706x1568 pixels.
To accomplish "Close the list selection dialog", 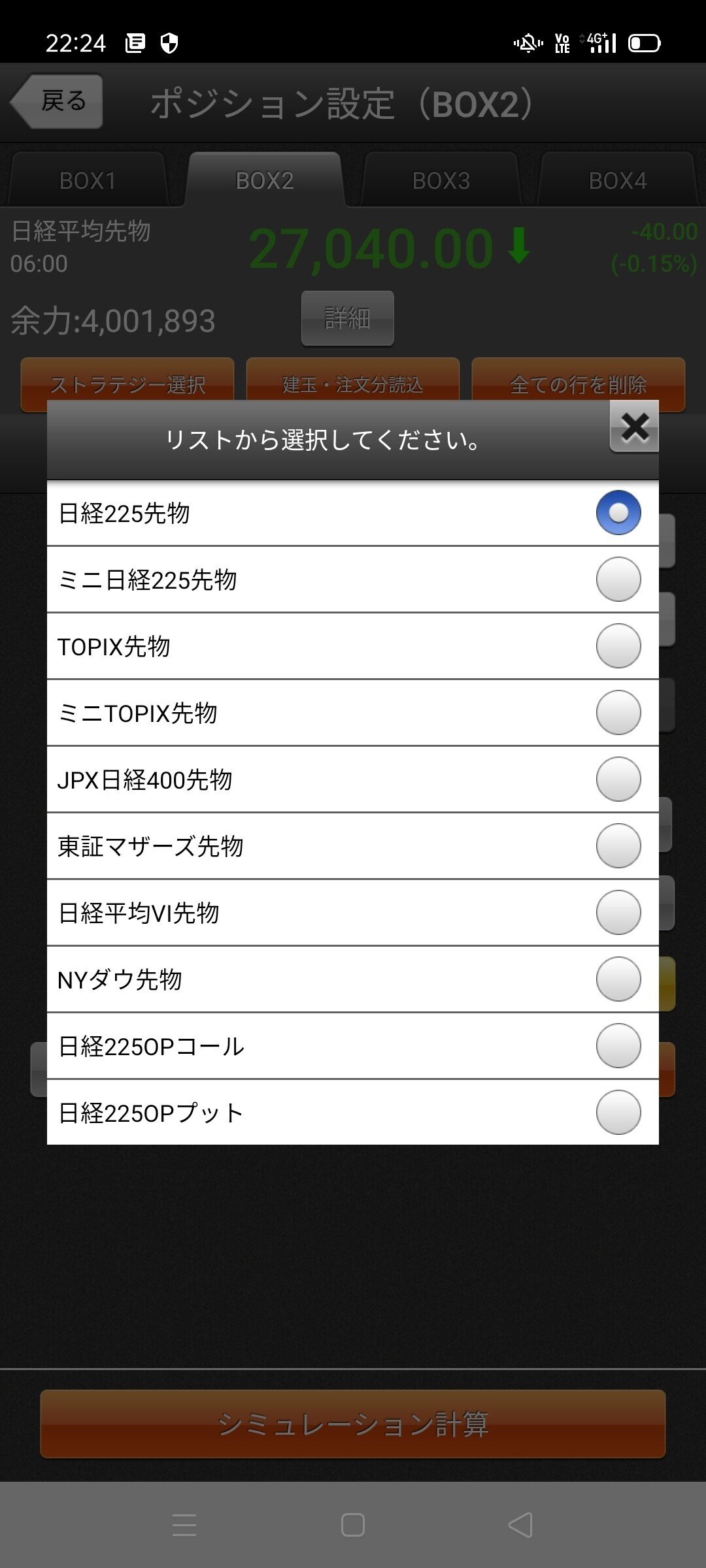I will click(x=633, y=427).
